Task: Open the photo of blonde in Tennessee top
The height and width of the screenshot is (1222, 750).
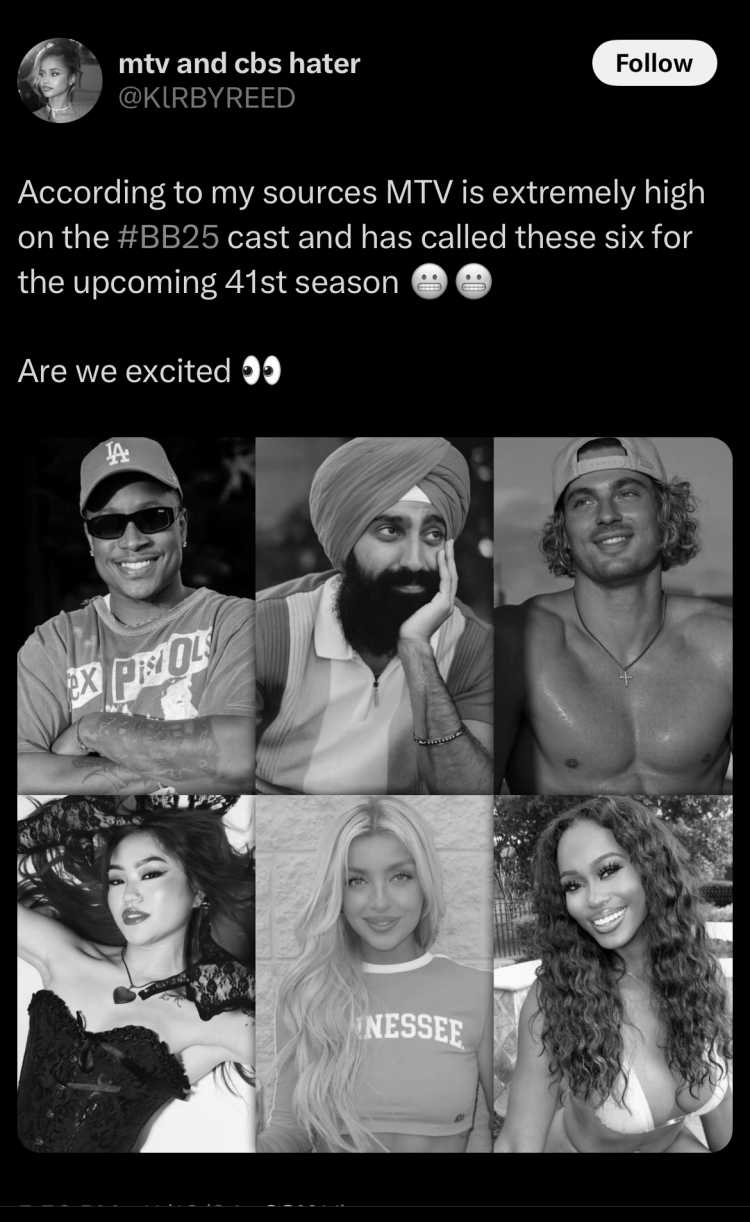Action: [374, 974]
